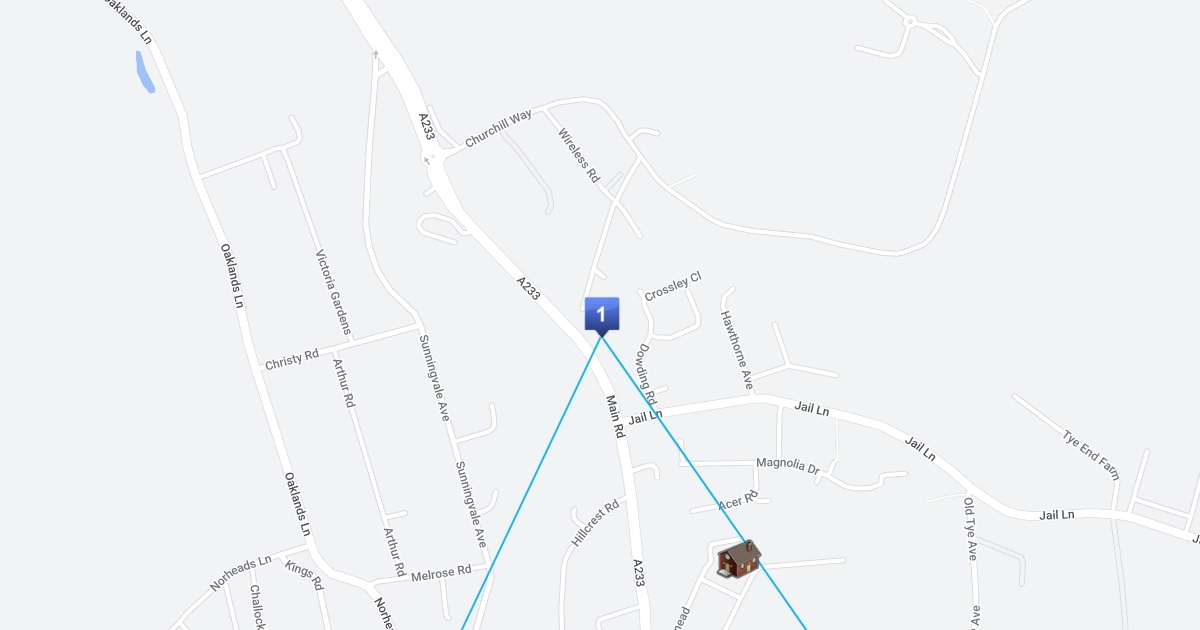The height and width of the screenshot is (630, 1200).
Task: Select the house icon marker on the map
Action: click(739, 558)
